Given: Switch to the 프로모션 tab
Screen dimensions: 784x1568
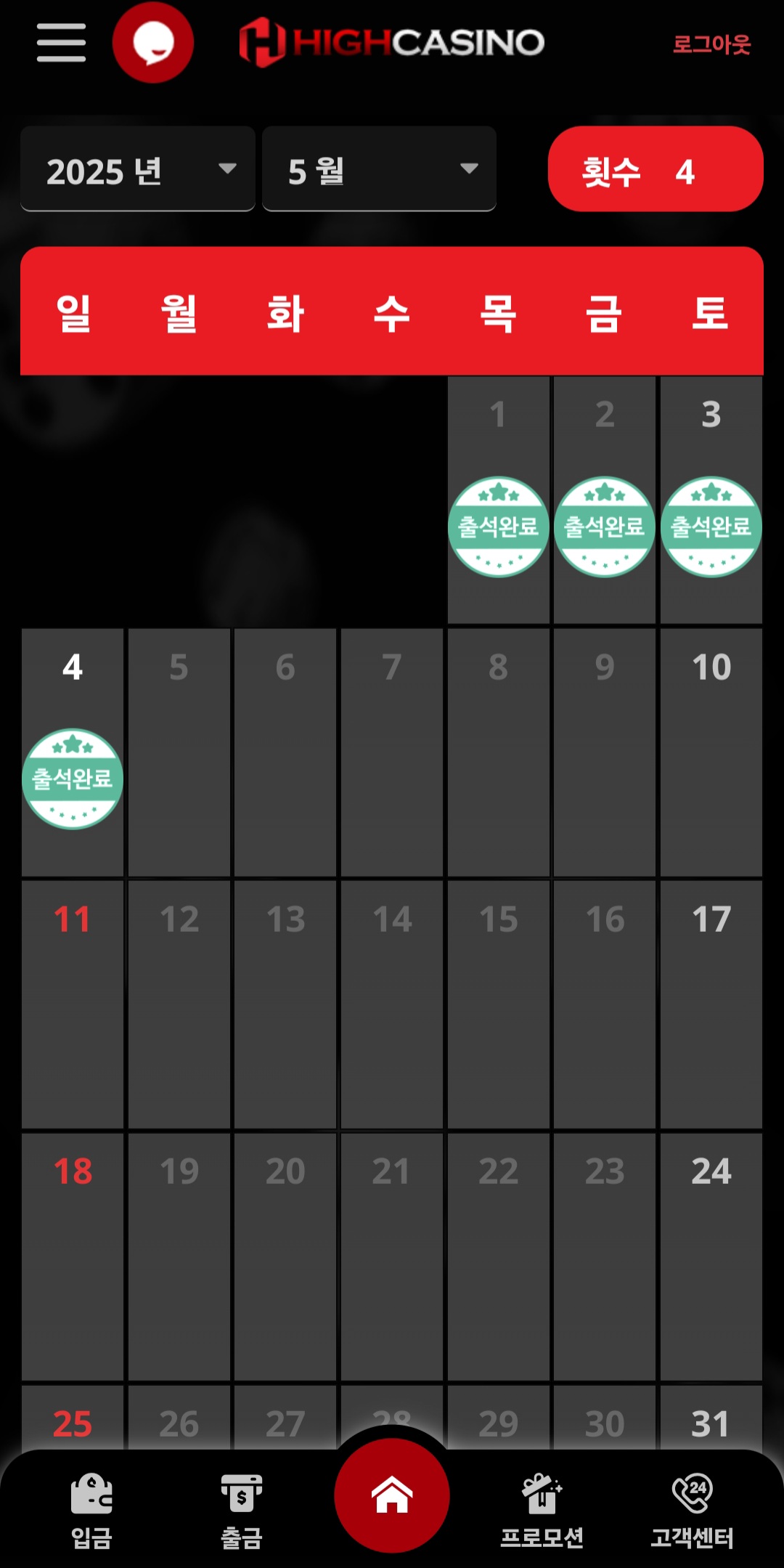Looking at the screenshot, I should [542, 1511].
